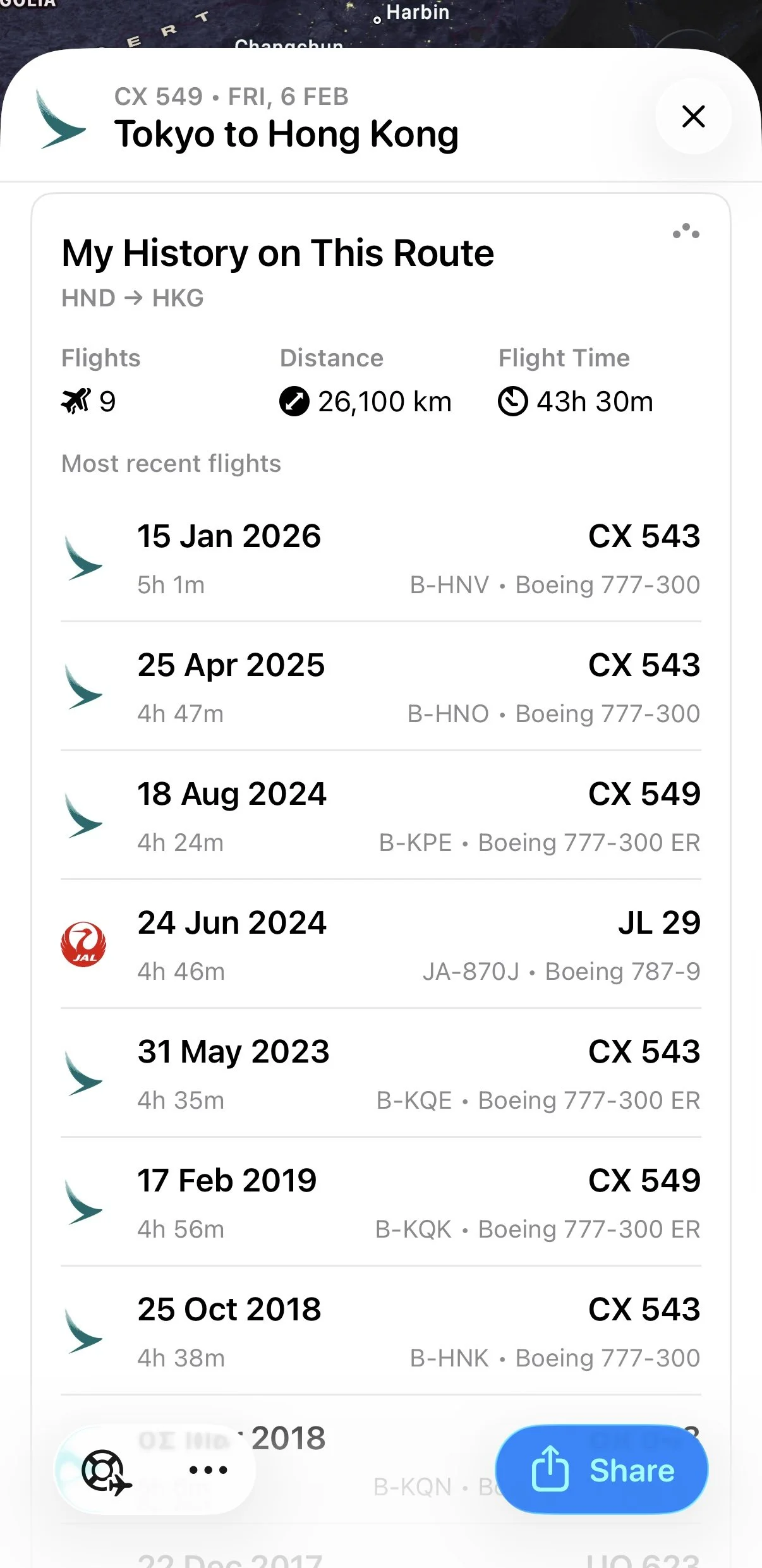Open the 17 Feb 2019 CX 549 flight

tap(380, 1203)
